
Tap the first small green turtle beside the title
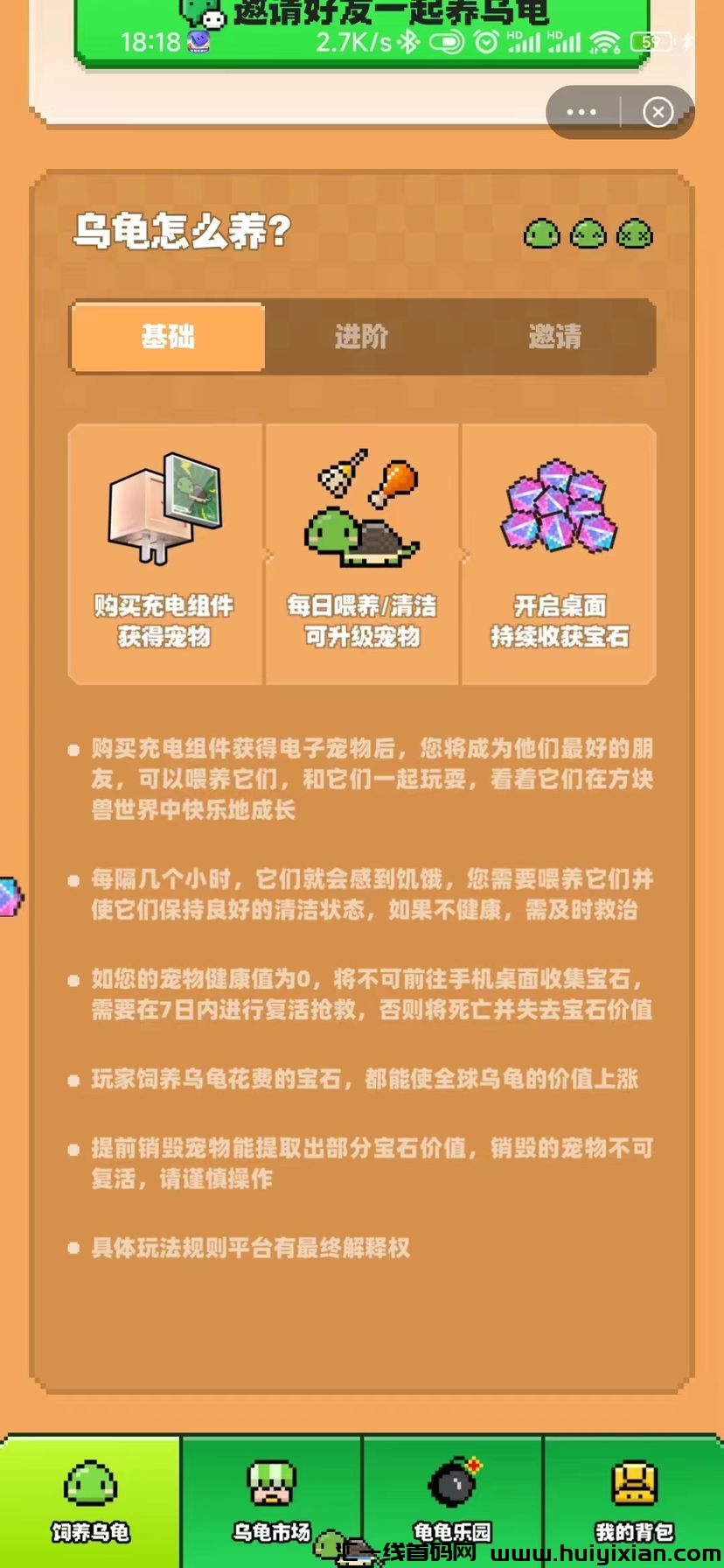pos(542,234)
